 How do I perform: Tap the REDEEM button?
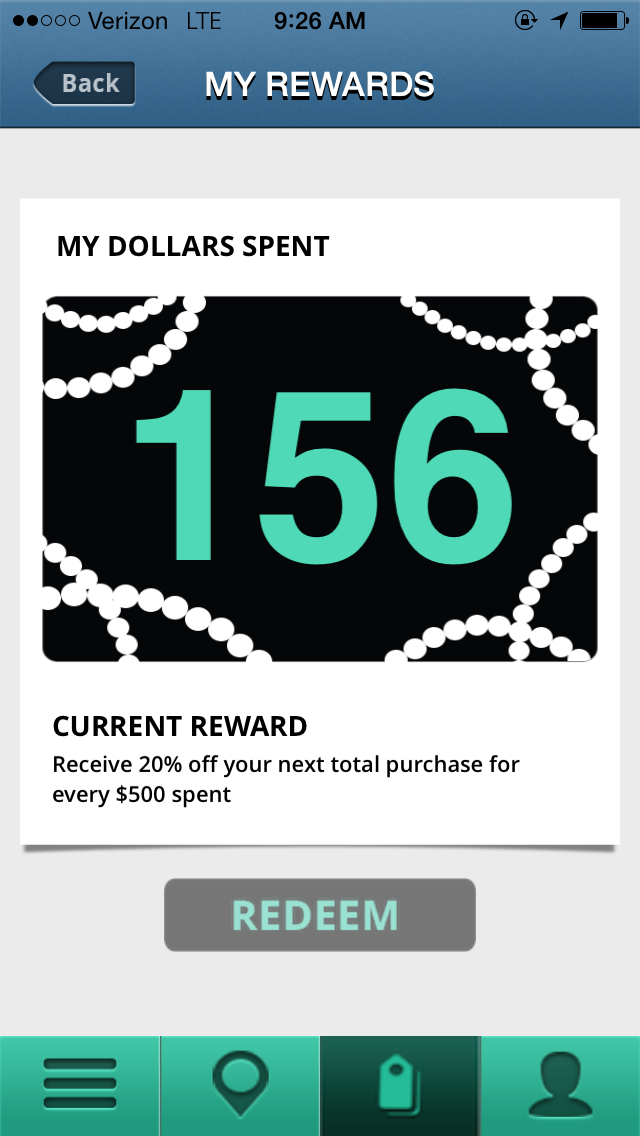point(319,915)
